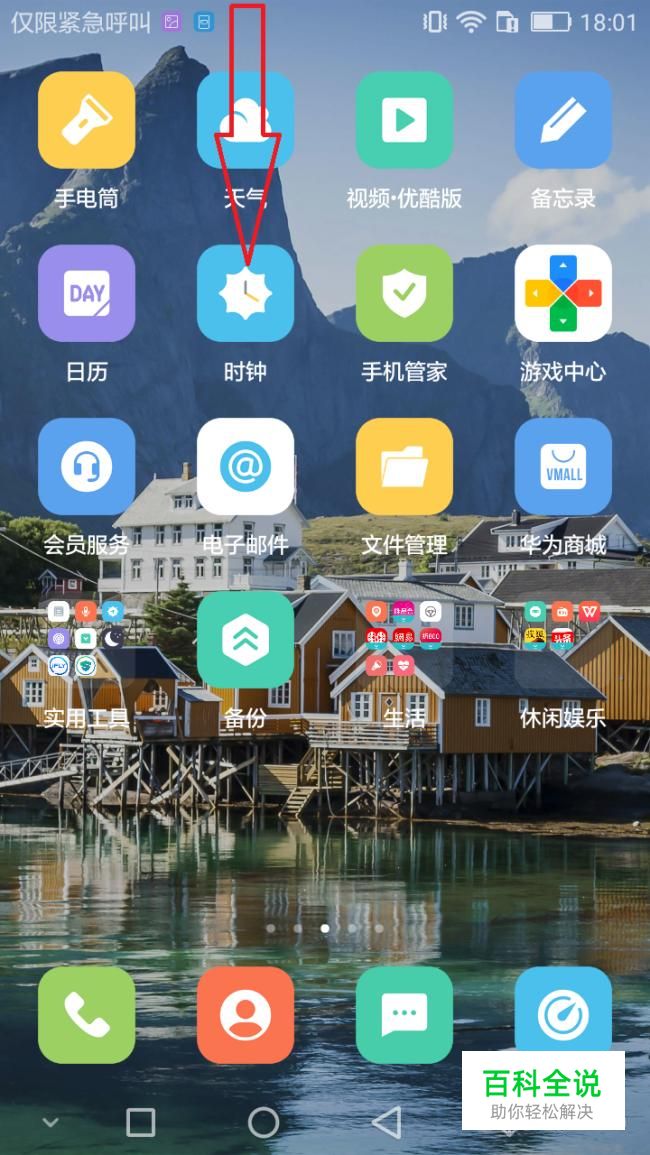Launch the 视频·优酷版 video app
The image size is (650, 1155).
tap(404, 120)
